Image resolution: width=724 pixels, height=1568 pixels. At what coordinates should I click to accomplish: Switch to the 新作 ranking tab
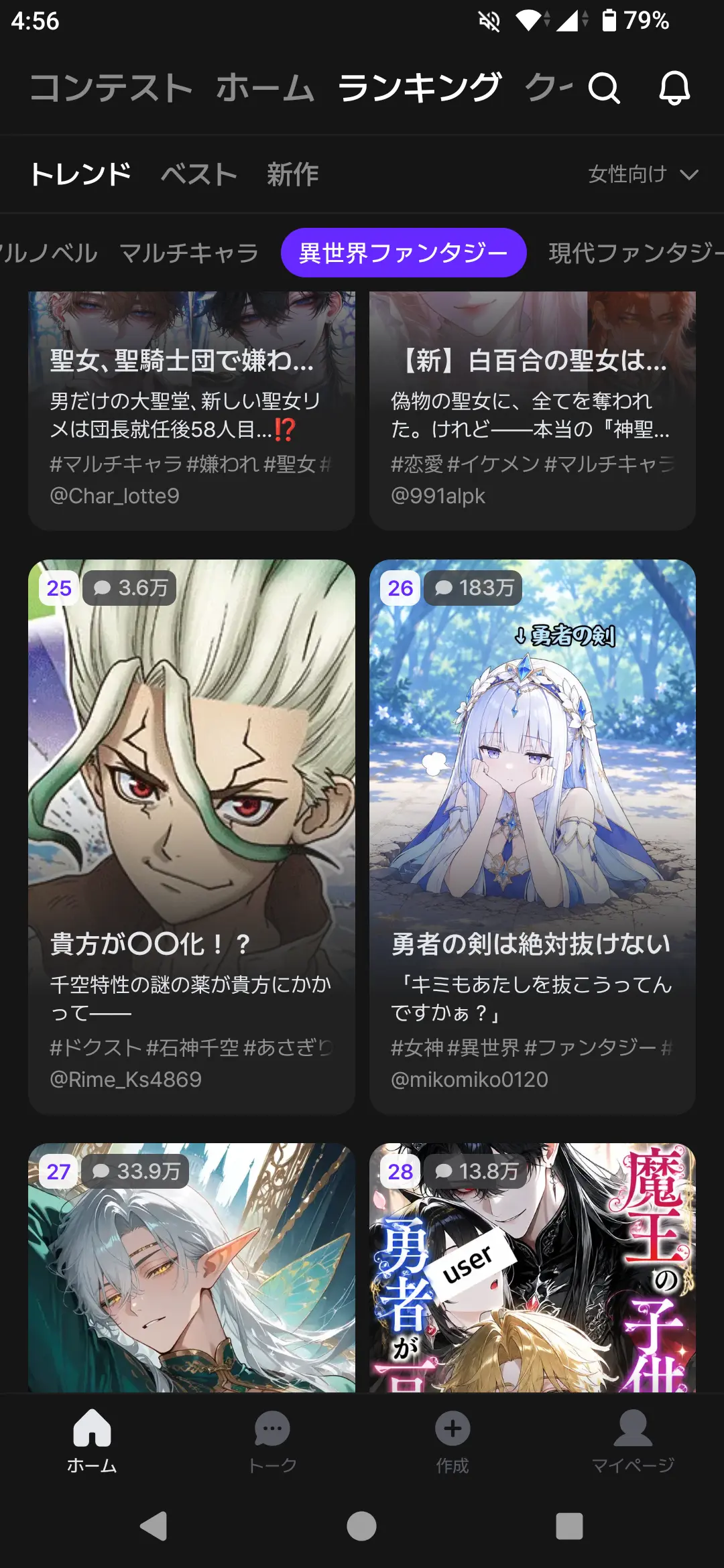(x=292, y=174)
